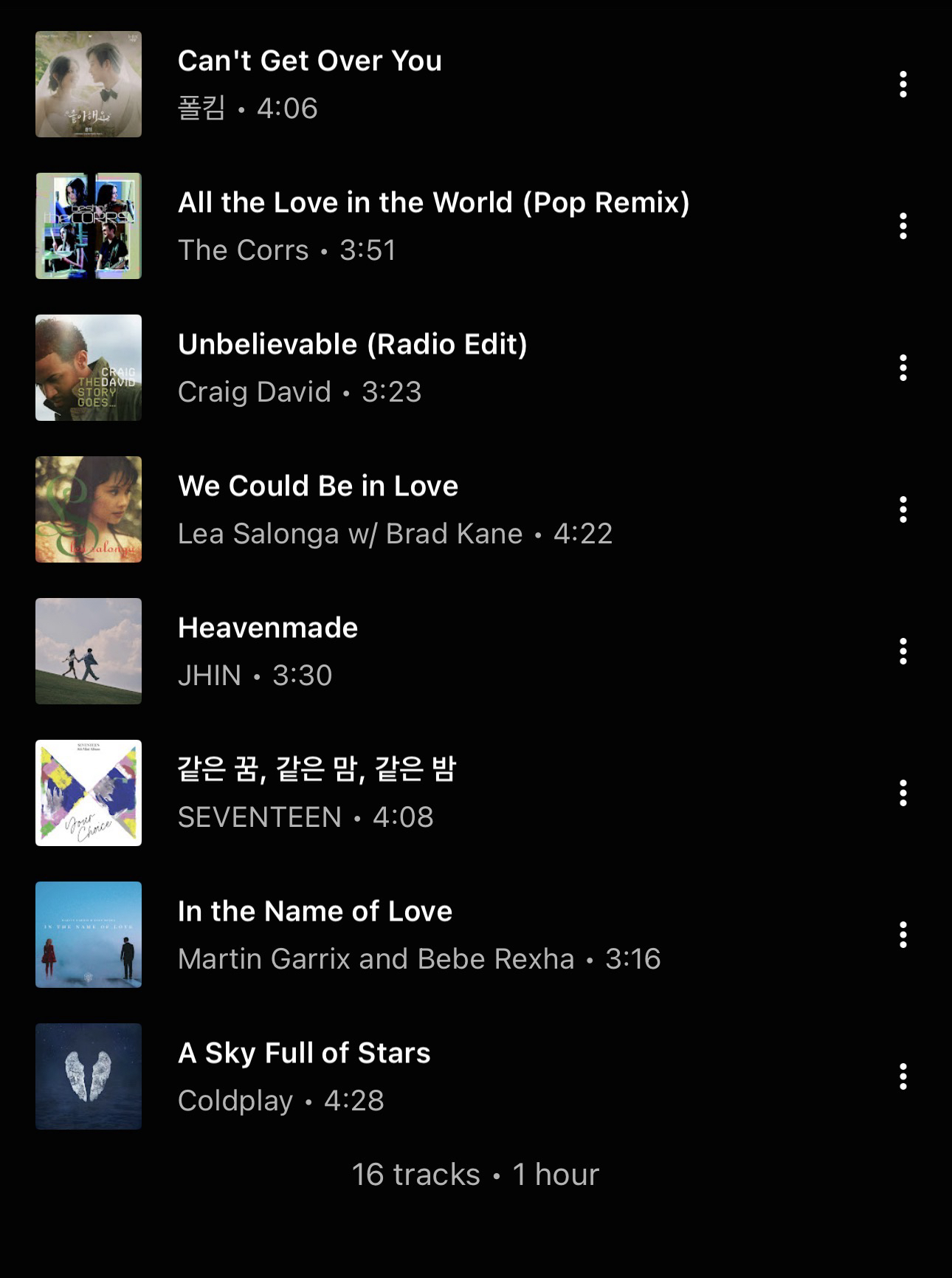Image resolution: width=952 pixels, height=1278 pixels.
Task: Play We Could Be in Love
Action: coord(318,487)
